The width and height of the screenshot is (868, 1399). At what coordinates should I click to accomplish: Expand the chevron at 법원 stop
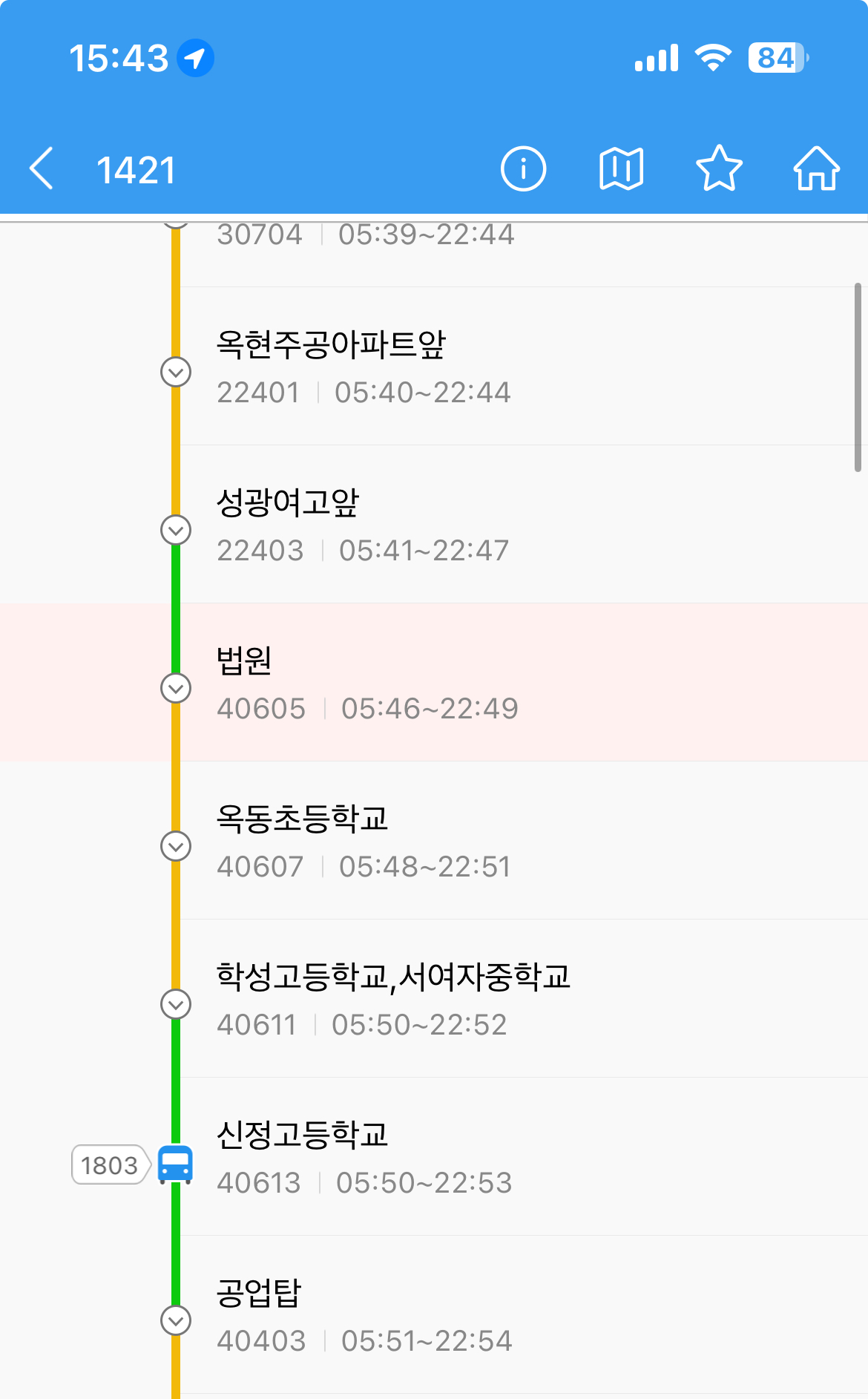(176, 688)
